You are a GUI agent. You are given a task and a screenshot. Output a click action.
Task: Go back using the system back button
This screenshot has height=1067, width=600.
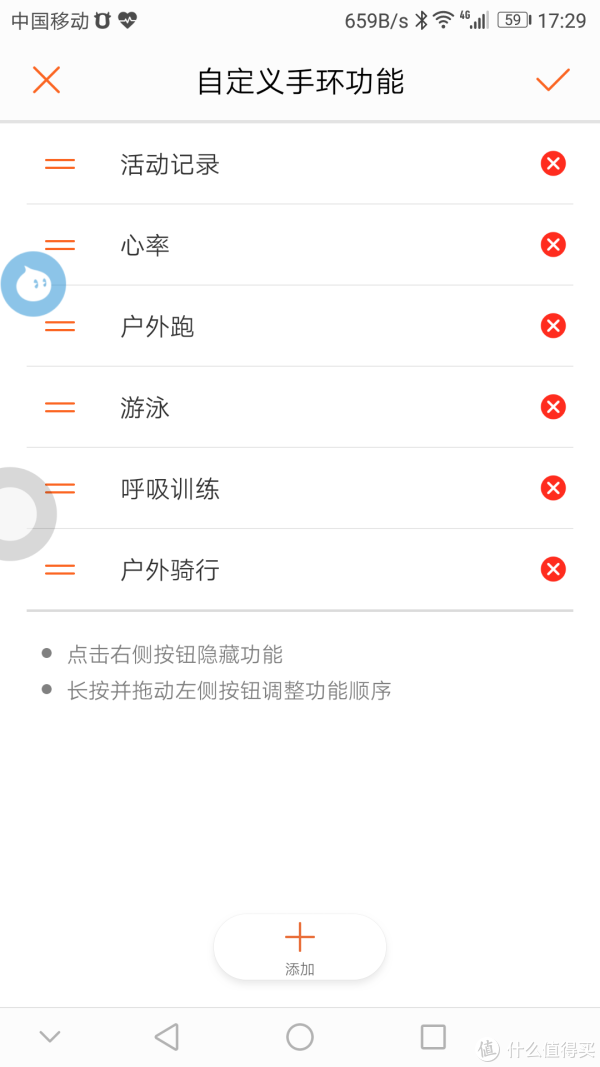point(167,1037)
